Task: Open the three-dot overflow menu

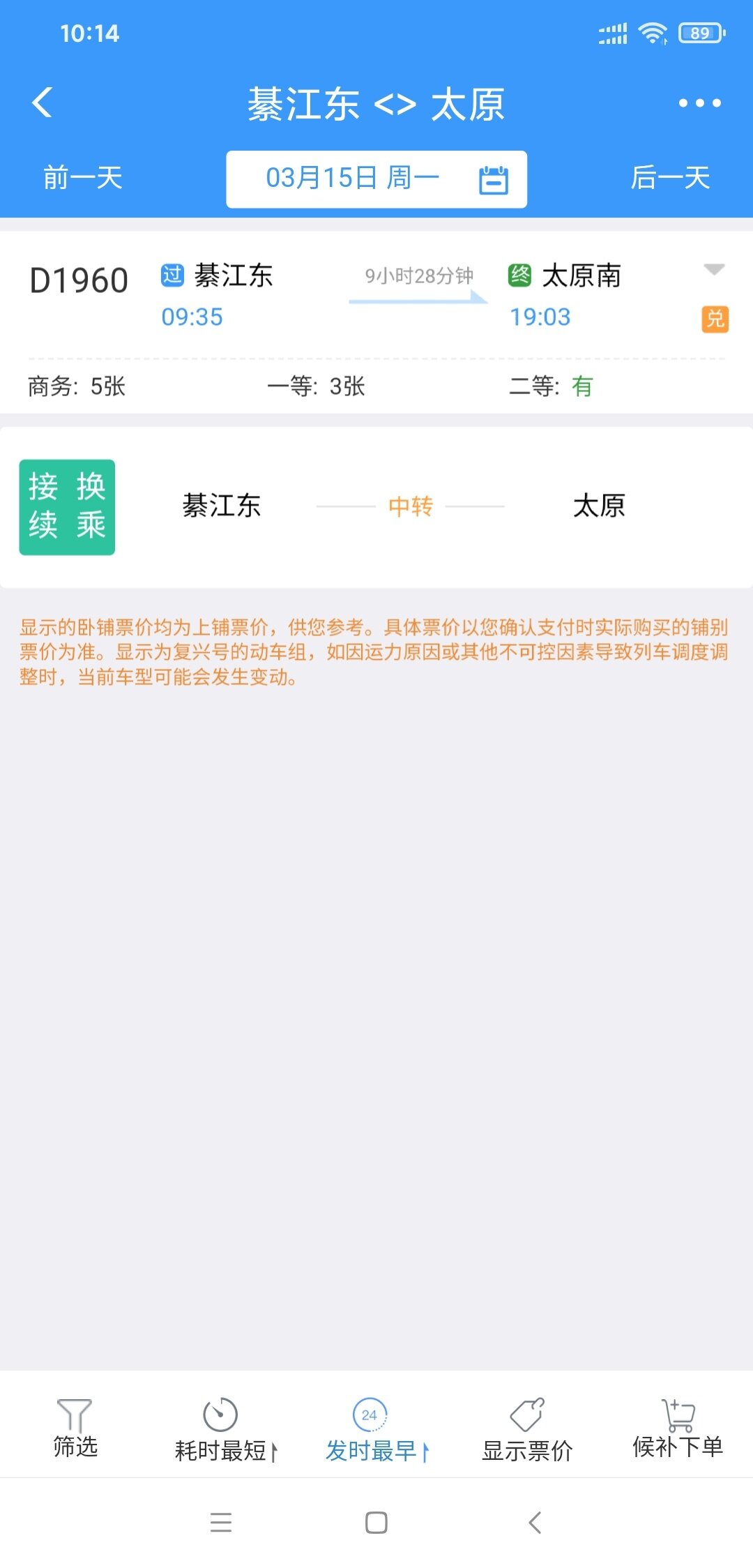Action: click(x=699, y=103)
